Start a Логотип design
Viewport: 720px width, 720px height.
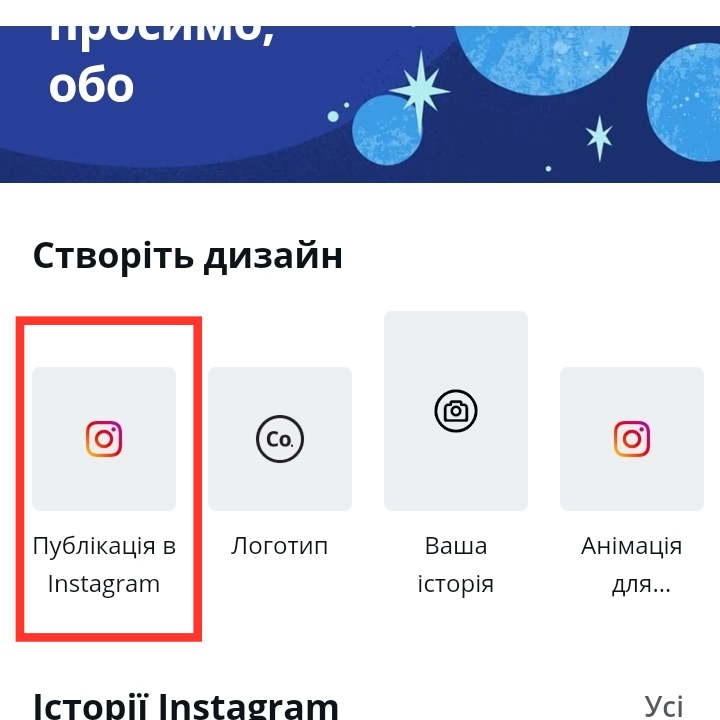tap(280, 439)
